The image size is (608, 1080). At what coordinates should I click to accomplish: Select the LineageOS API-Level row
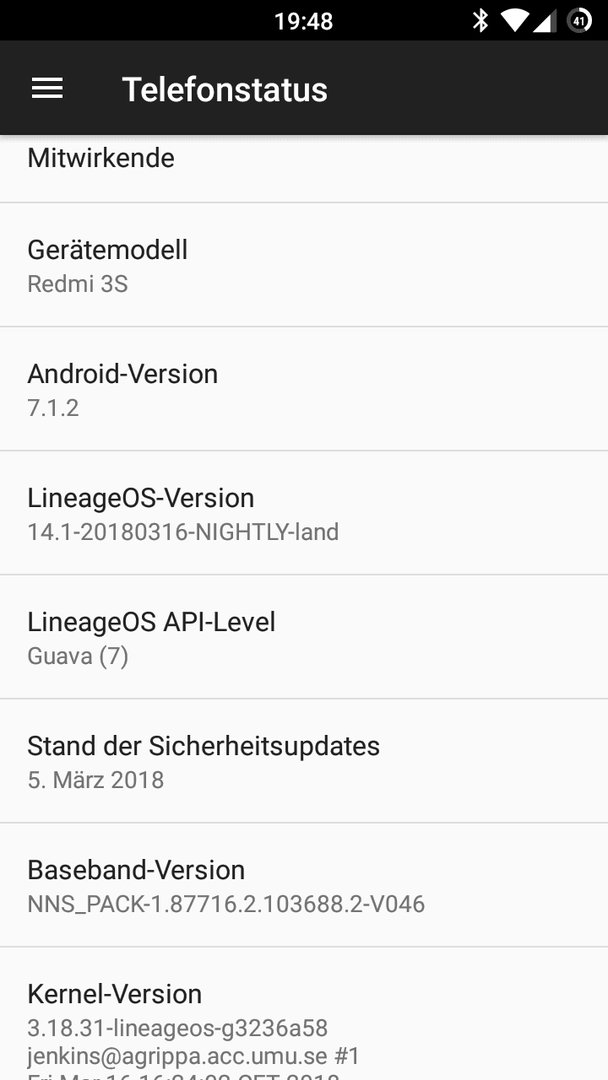(304, 637)
